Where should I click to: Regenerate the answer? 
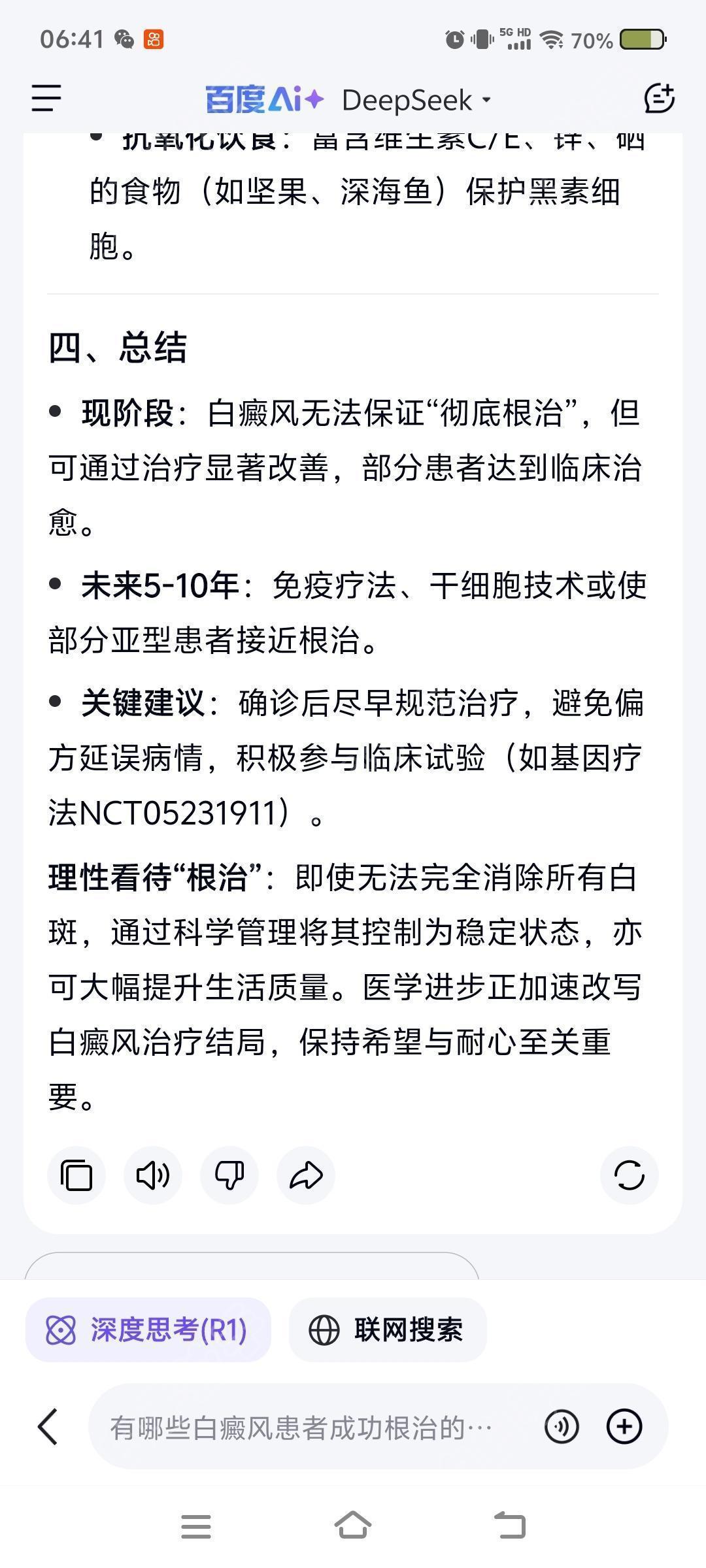[x=629, y=1175]
